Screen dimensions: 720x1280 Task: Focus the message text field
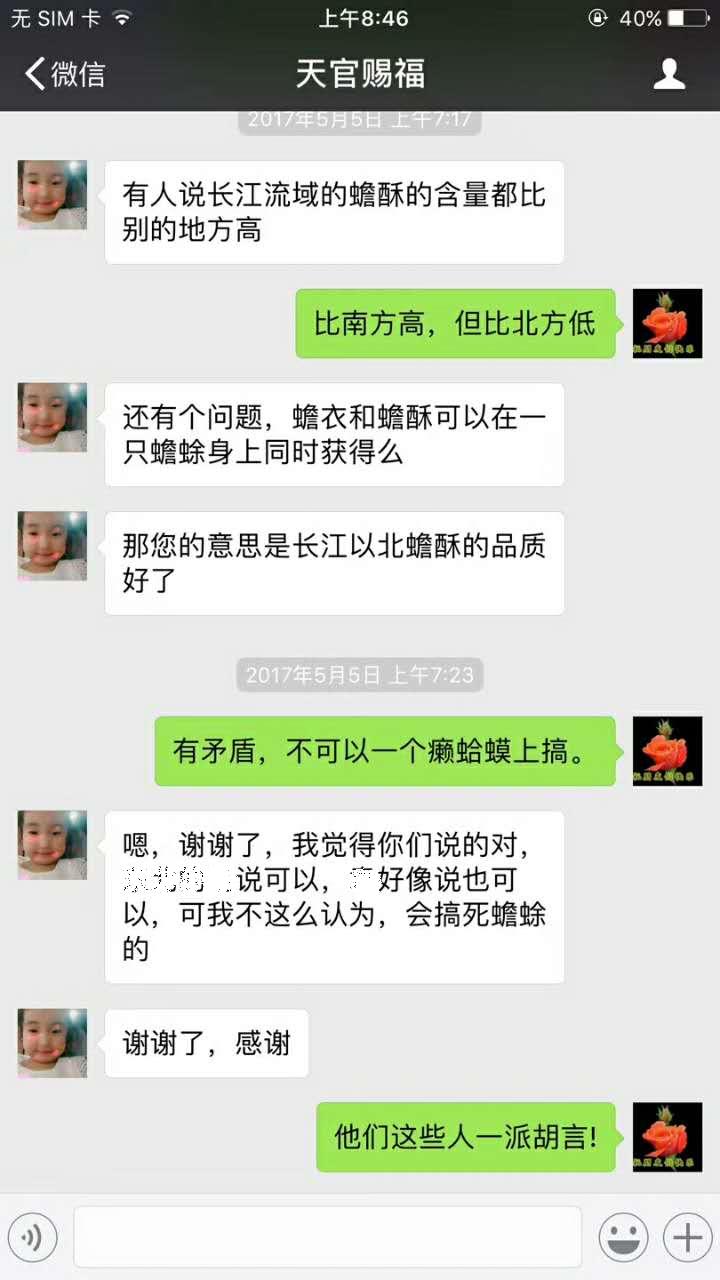327,1237
